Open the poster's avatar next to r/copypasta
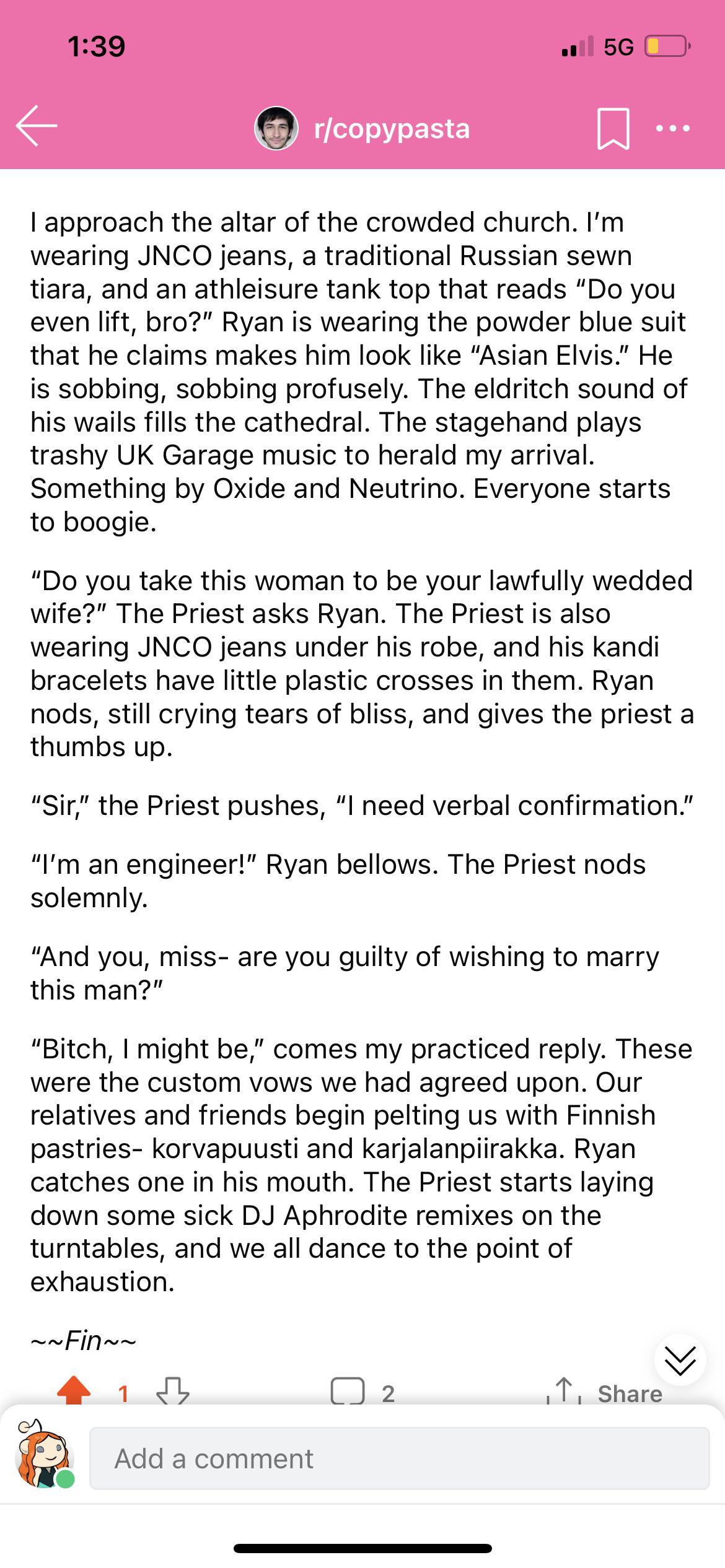The image size is (725, 1568). [x=276, y=129]
